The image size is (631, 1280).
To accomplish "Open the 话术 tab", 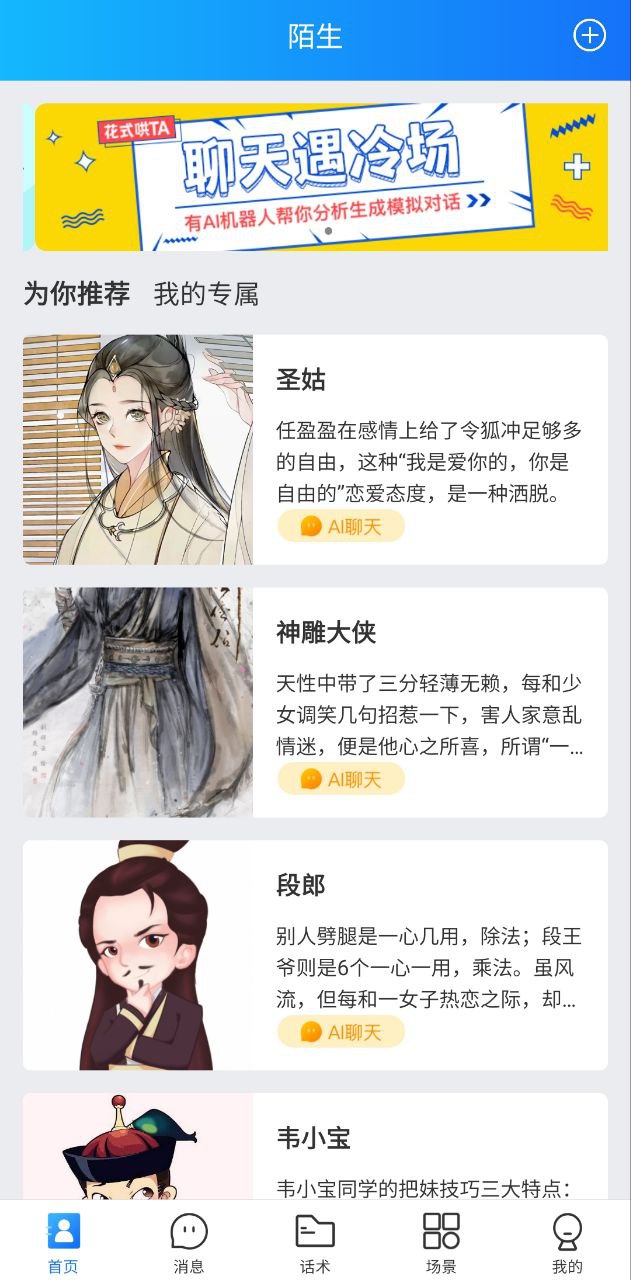I will tap(315, 1243).
